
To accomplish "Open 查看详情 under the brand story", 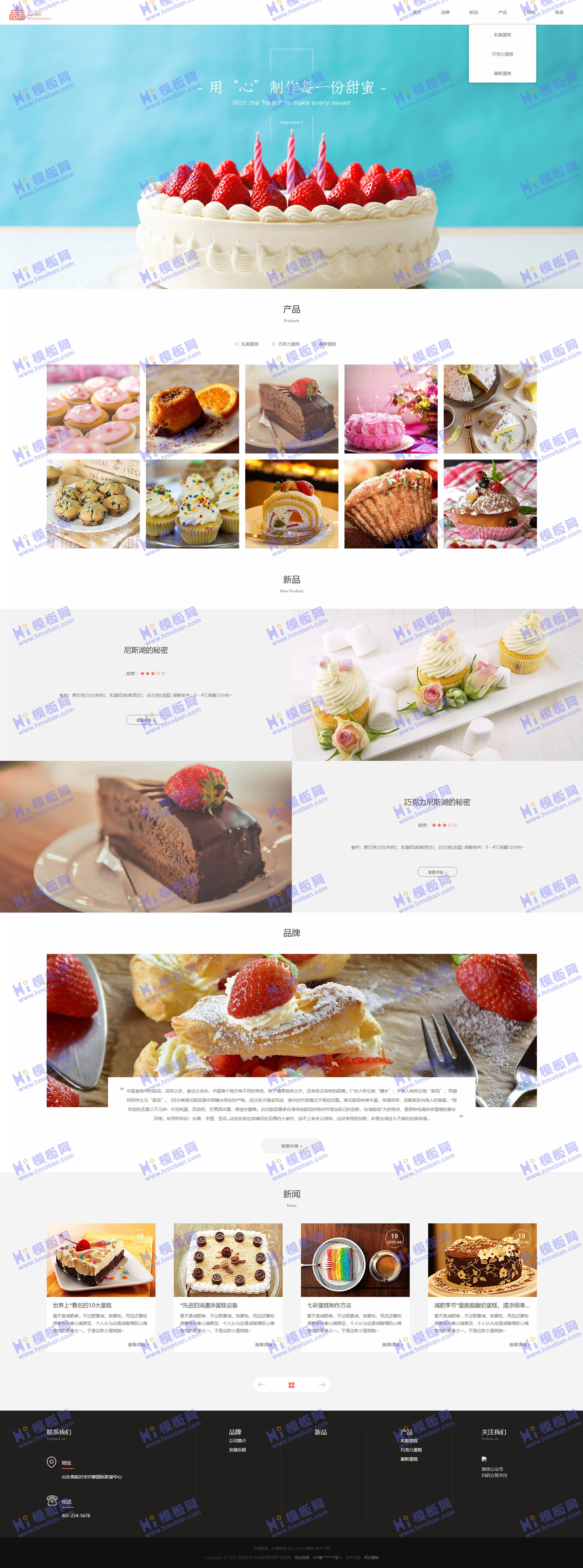I will (291, 1146).
